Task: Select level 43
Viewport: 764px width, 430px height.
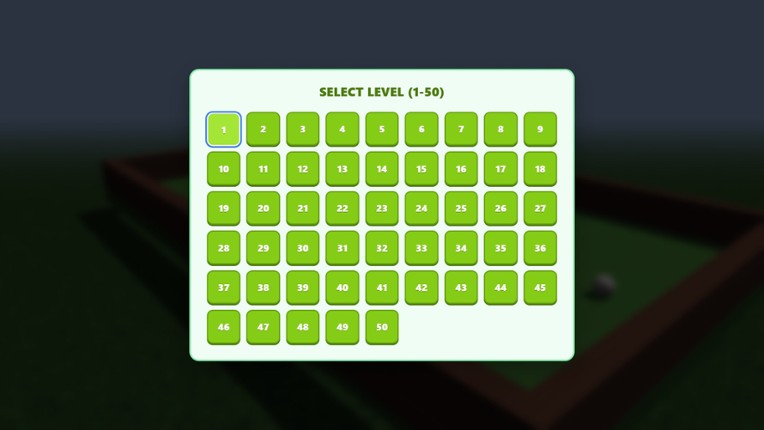Action: 461,287
